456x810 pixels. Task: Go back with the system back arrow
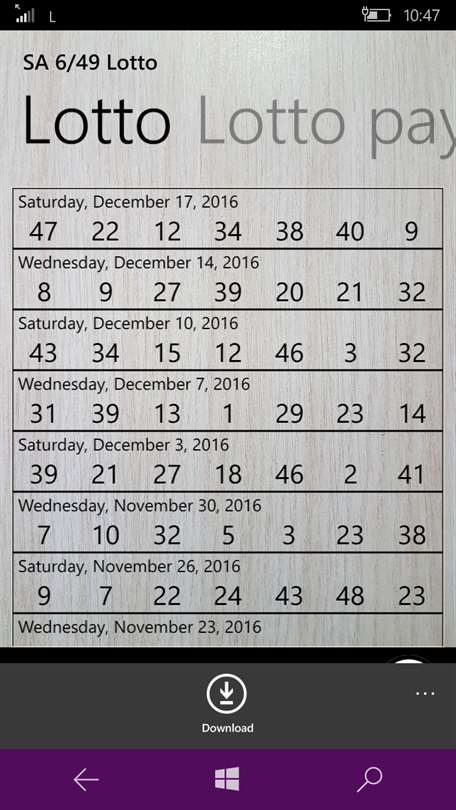coord(86,779)
